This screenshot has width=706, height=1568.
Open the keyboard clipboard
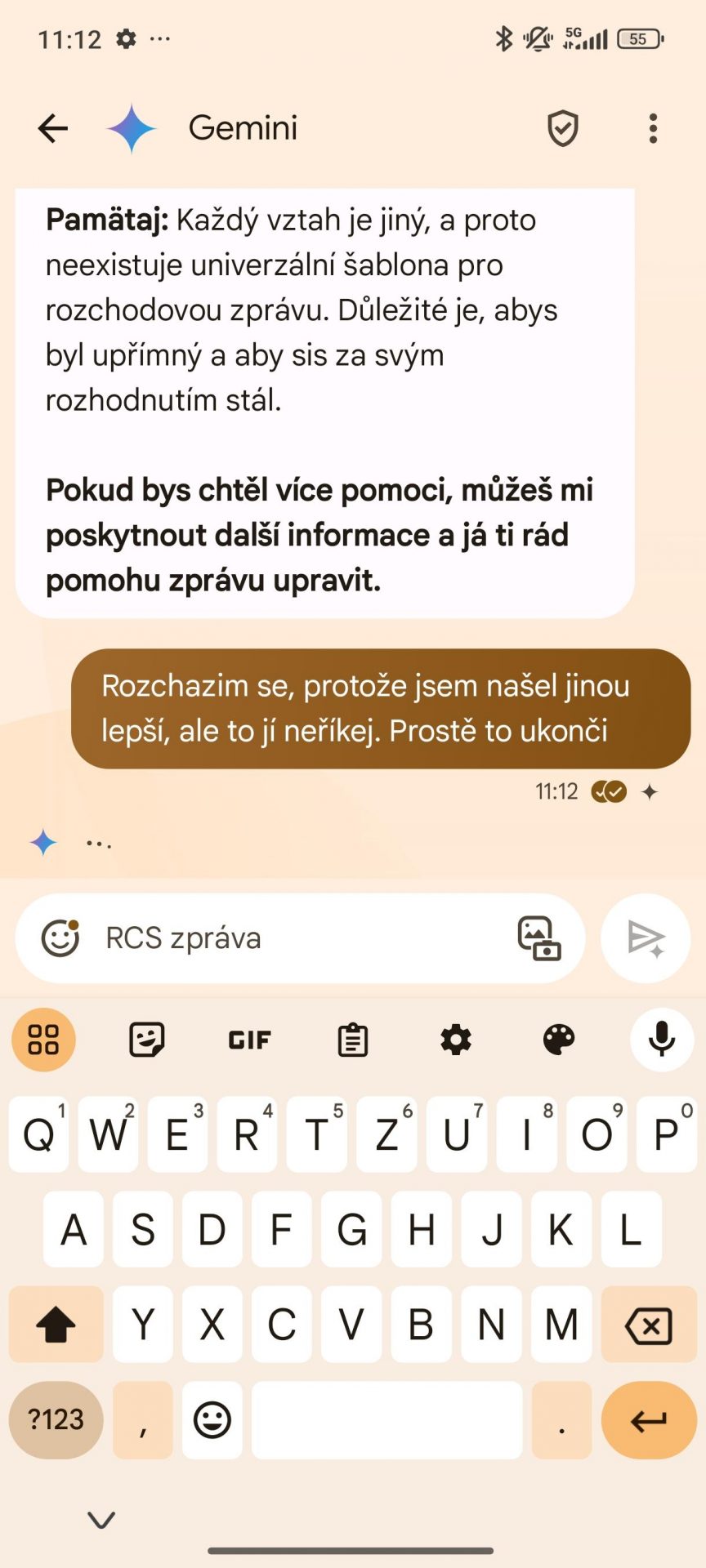[x=353, y=1040]
